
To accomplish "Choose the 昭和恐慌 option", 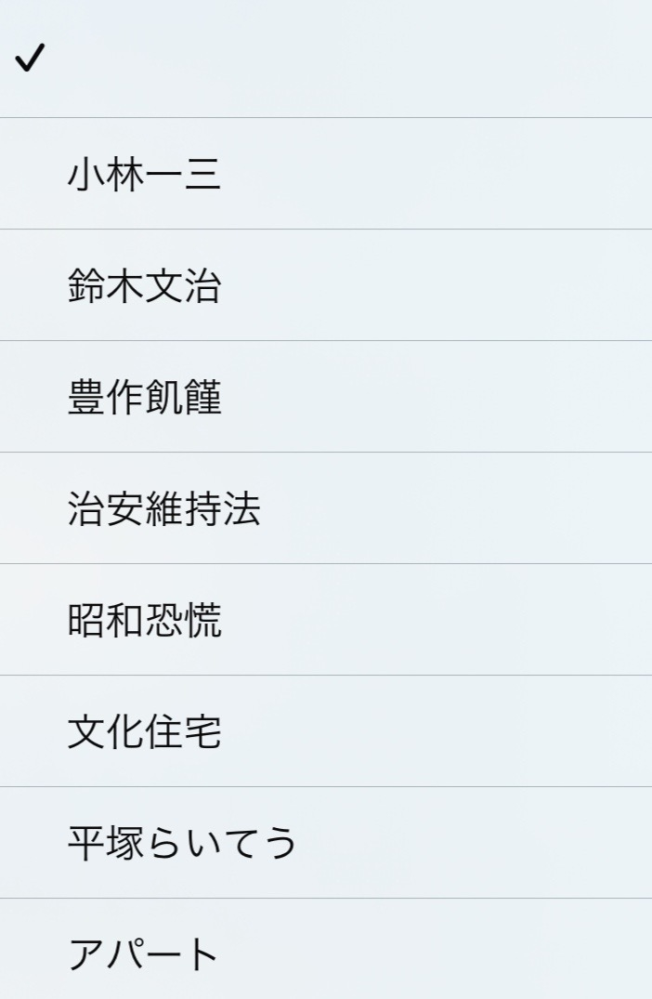I will coord(144,621).
